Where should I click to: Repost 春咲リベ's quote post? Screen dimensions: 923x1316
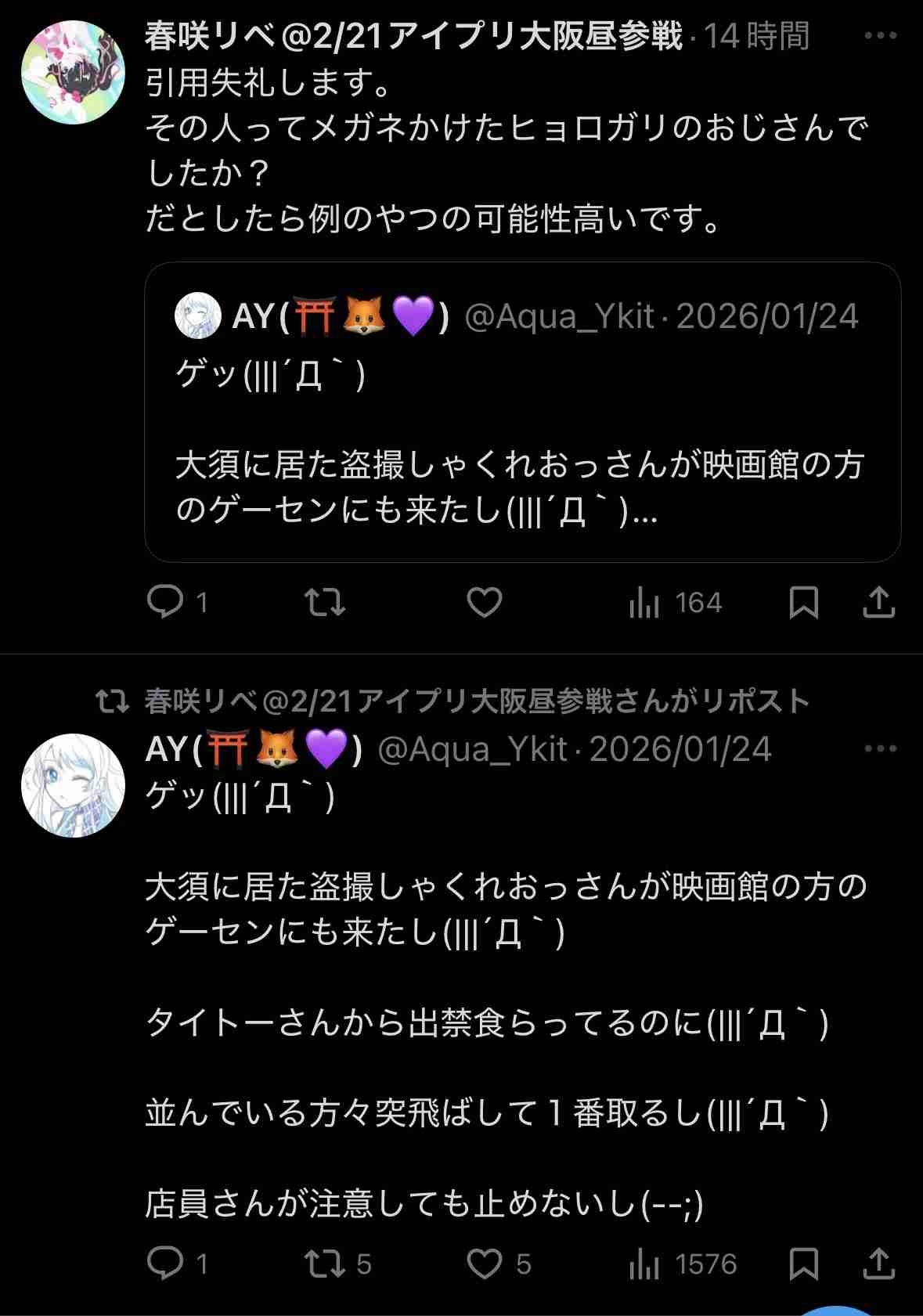(325, 603)
